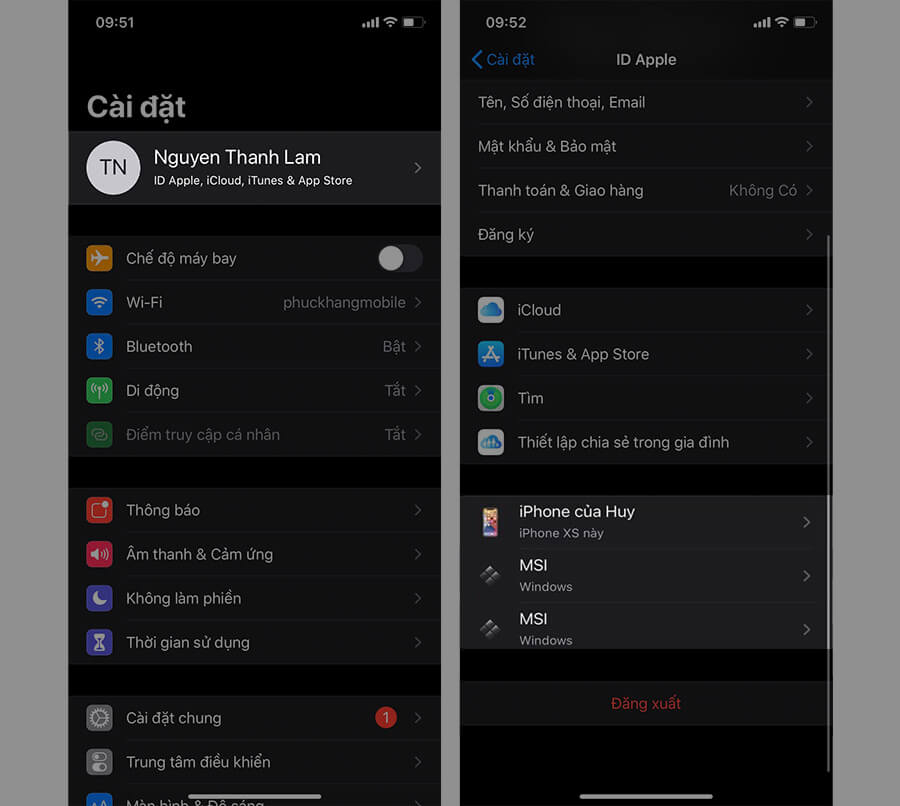Screen dimensions: 900x806
Task: Open the iPhone của Huy device
Action: tap(645, 521)
